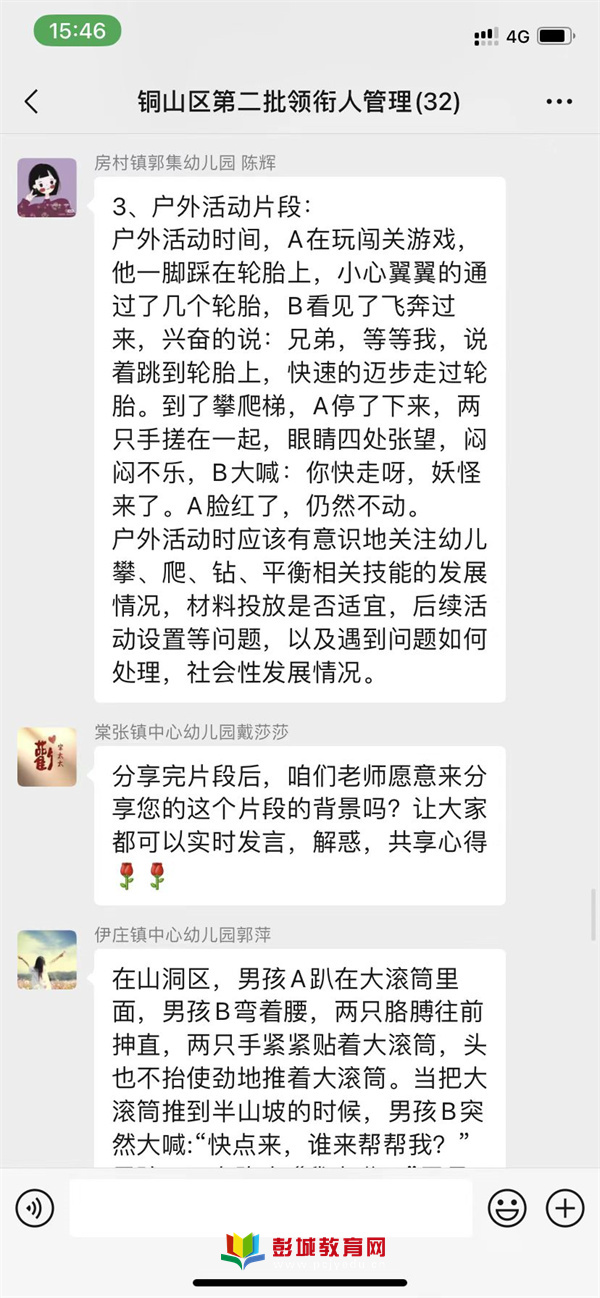Image resolution: width=600 pixels, height=1298 pixels.
Task: Switch to voice message input
Action: coord(35,1209)
